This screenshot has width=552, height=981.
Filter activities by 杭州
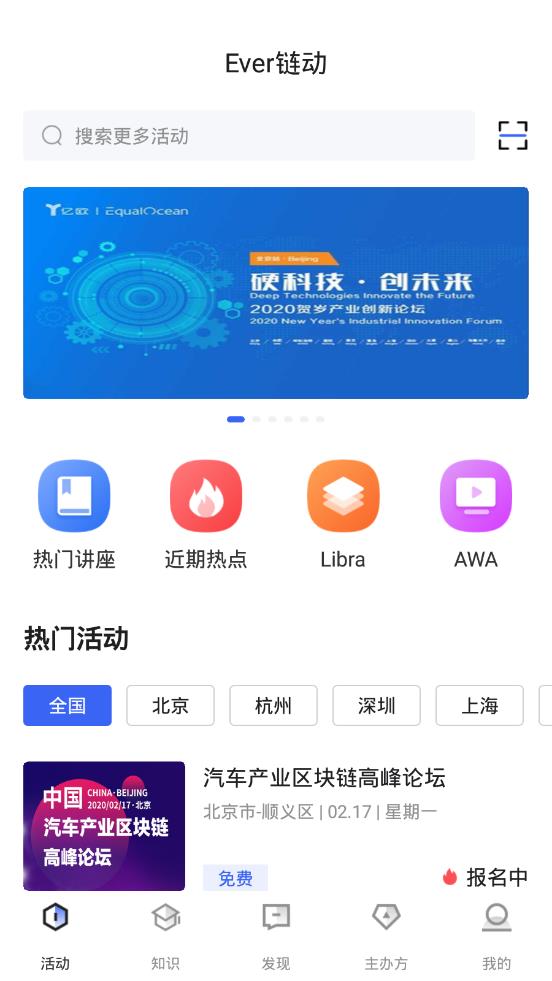pyautogui.click(x=273, y=706)
